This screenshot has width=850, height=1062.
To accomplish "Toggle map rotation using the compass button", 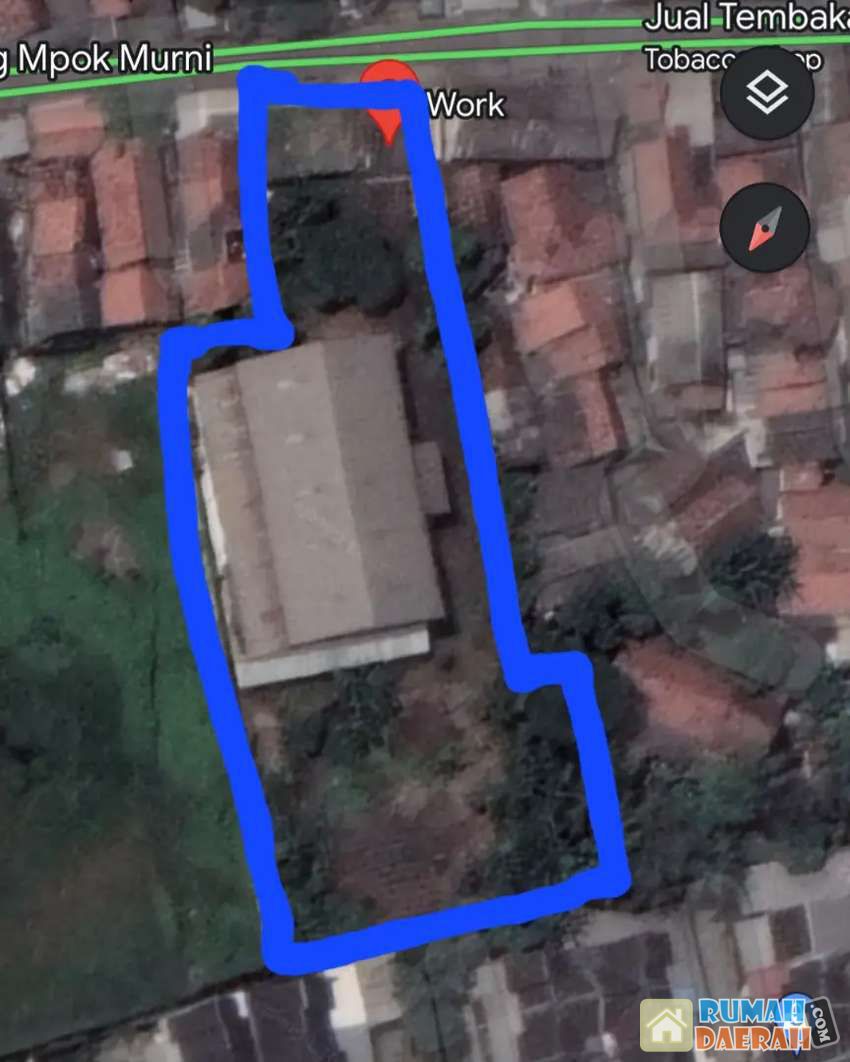I will coord(764,228).
